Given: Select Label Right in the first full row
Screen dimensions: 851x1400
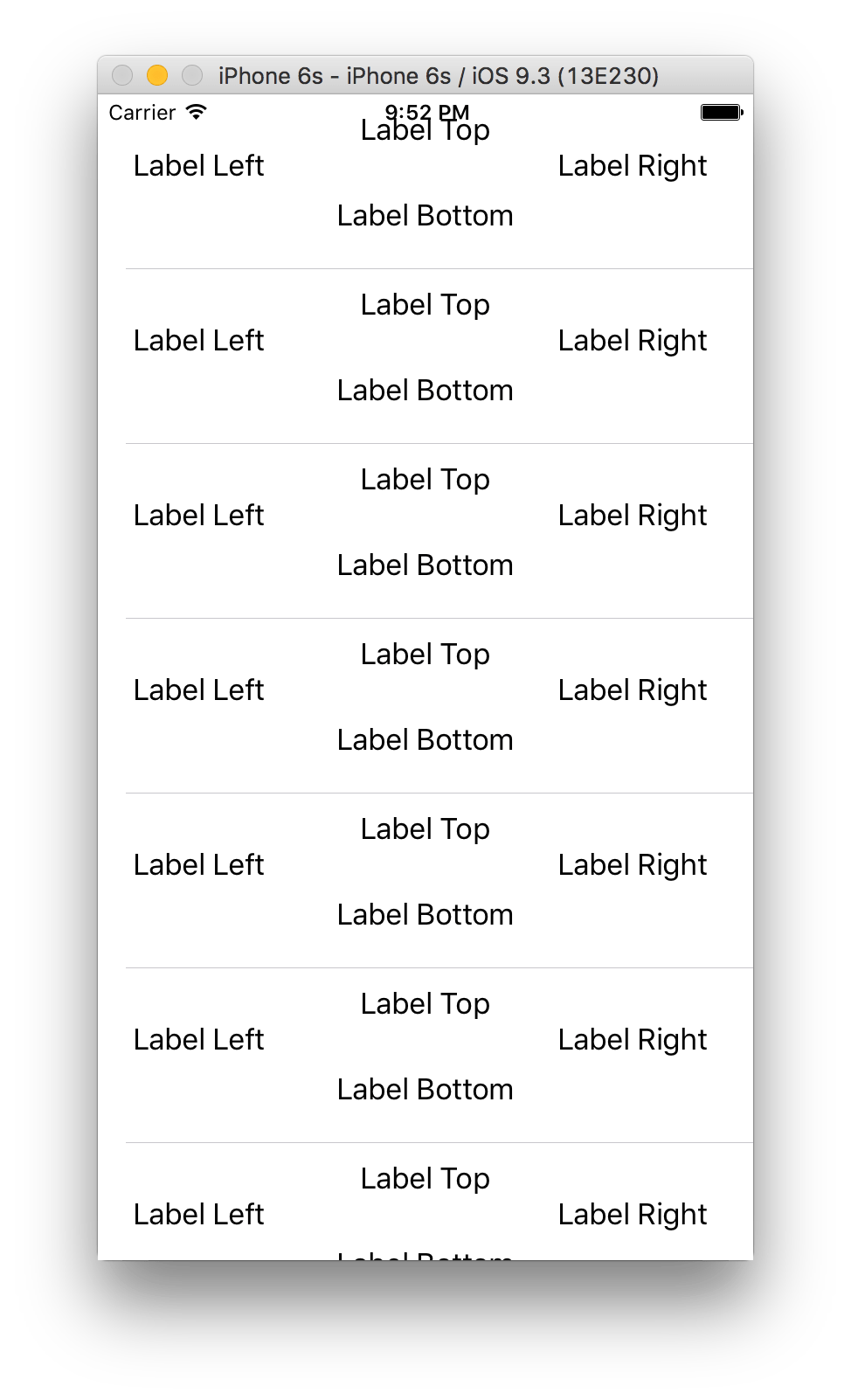Looking at the screenshot, I should (632, 165).
